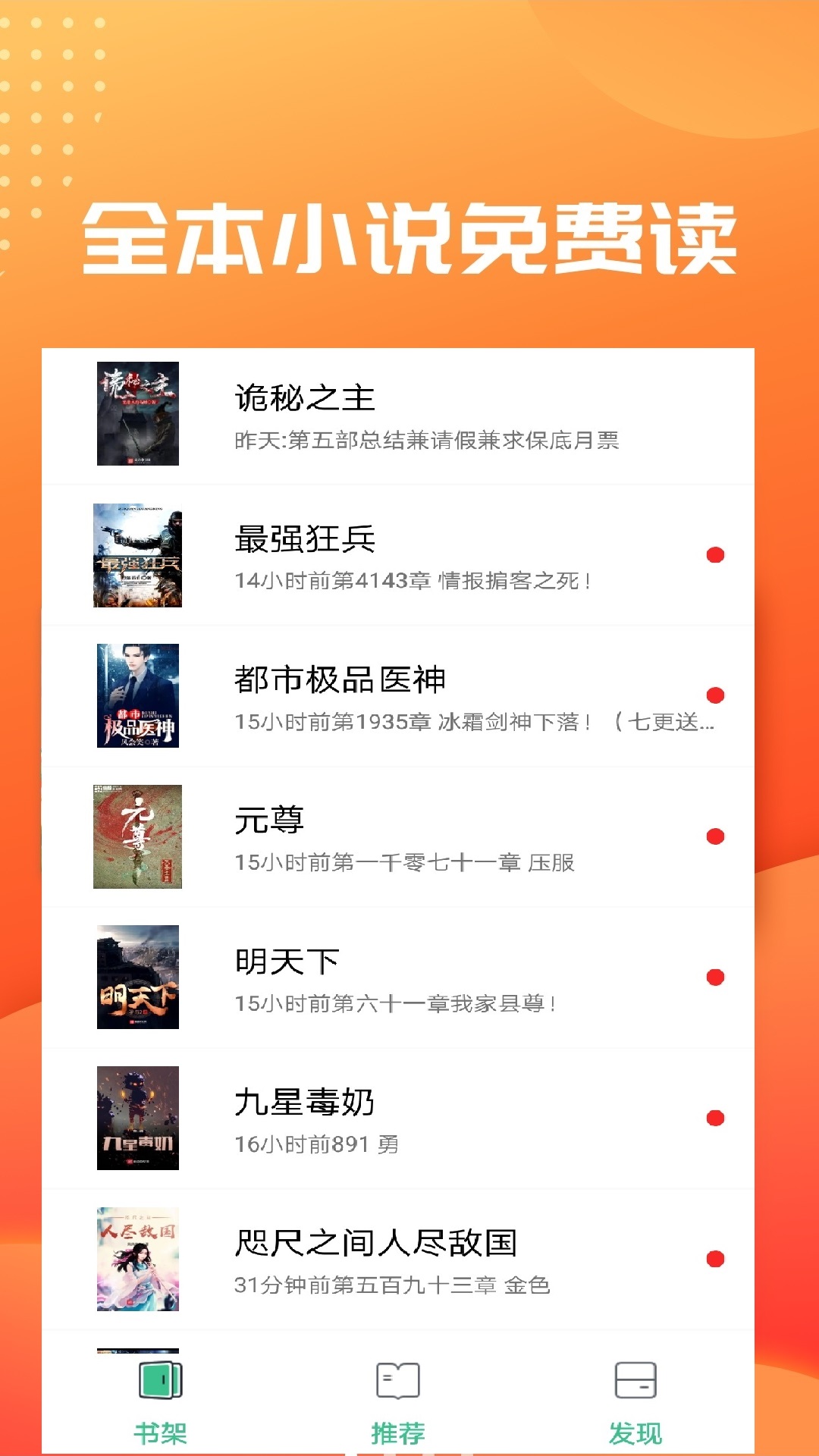This screenshot has height=1456, width=819.
Task: Tap the 九星毒奶 cover image
Action: pos(139,1119)
